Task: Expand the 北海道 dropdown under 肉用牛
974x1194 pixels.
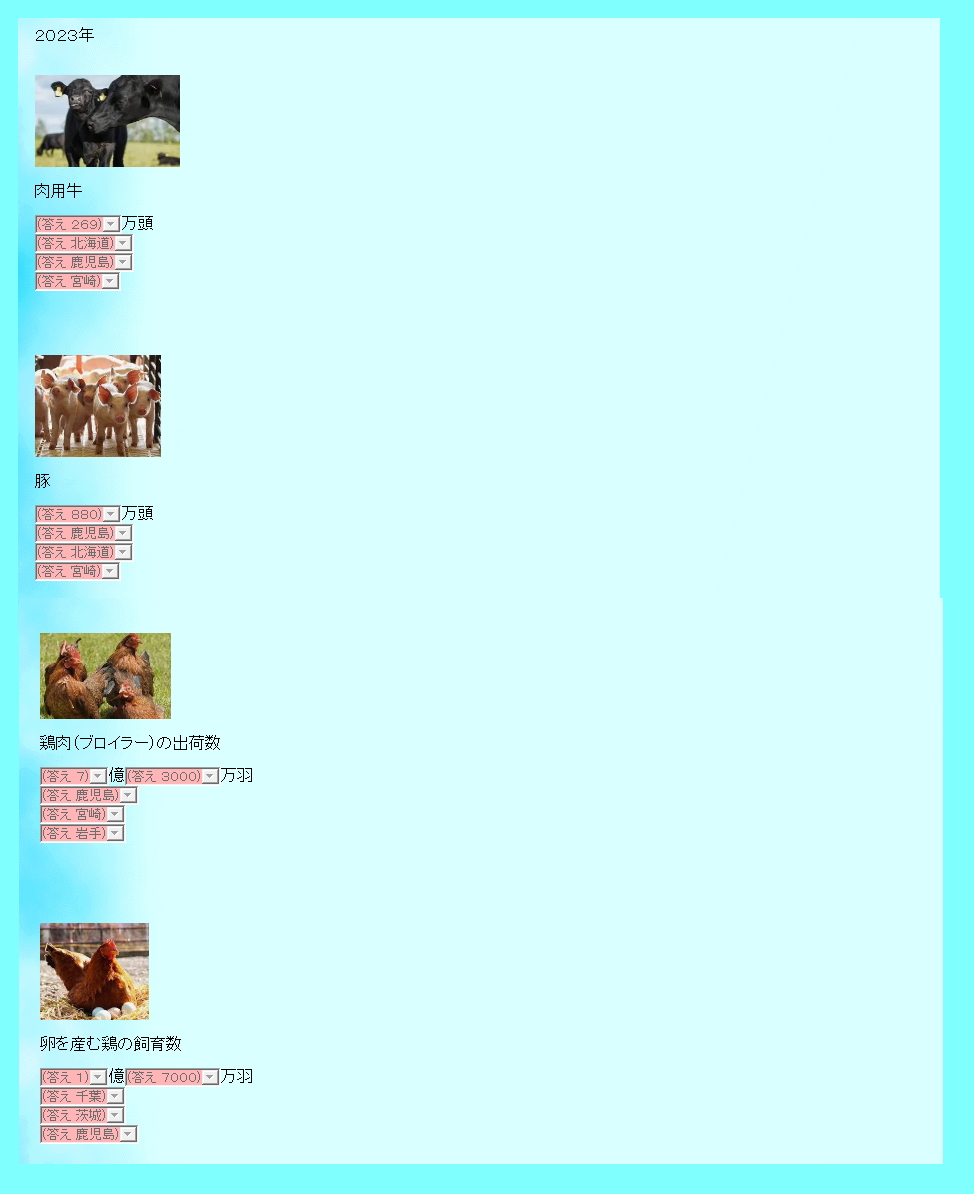Action: pos(83,243)
